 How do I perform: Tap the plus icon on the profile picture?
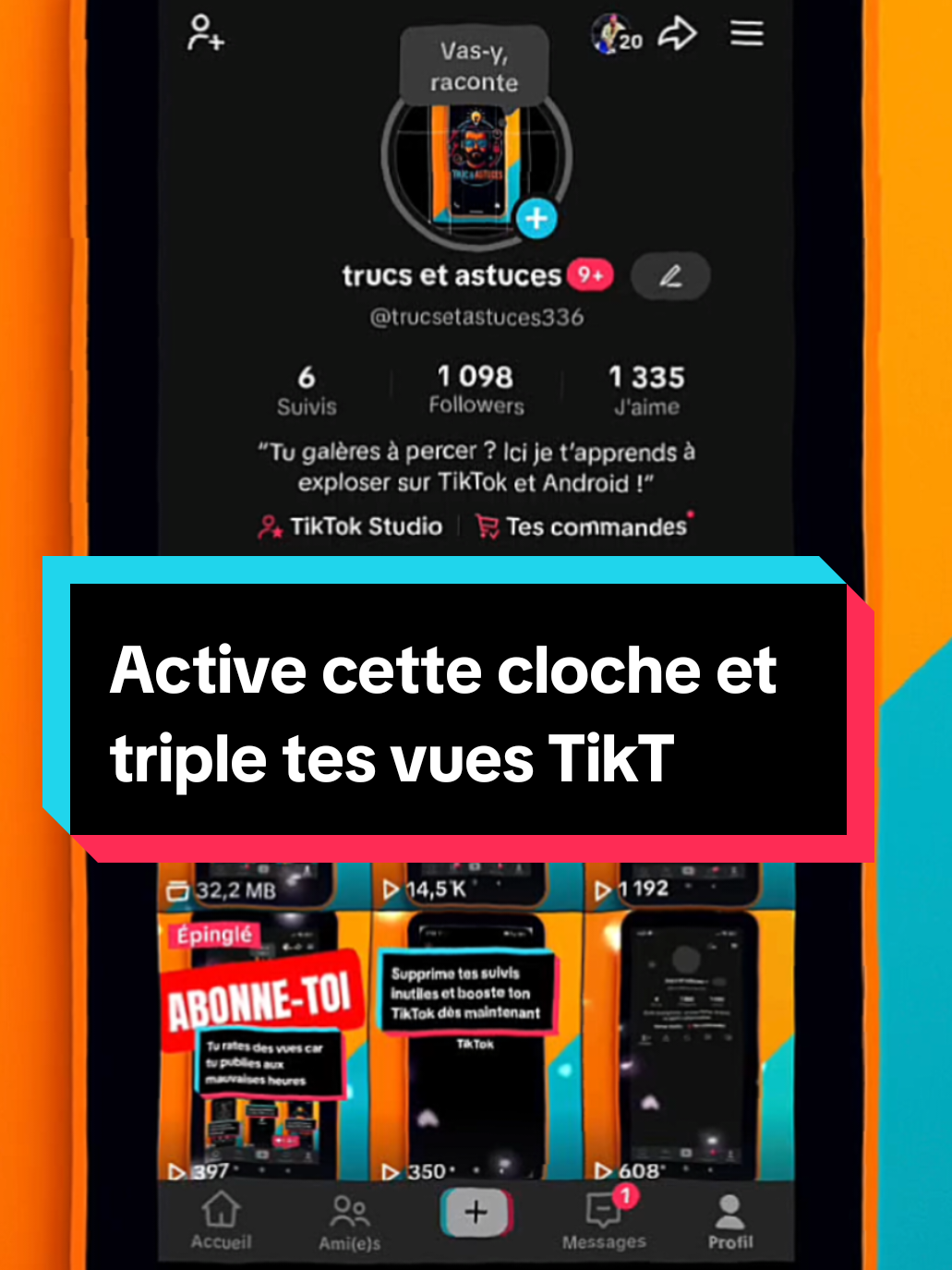(x=536, y=219)
